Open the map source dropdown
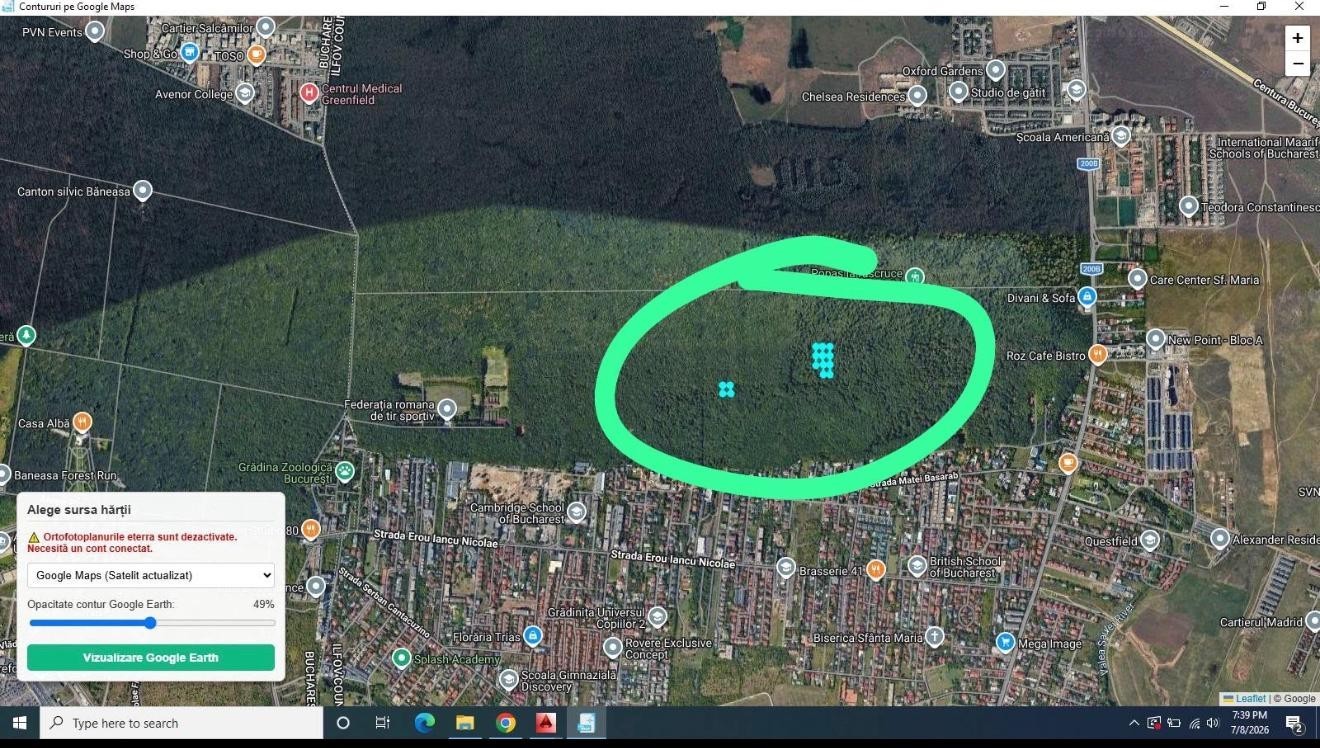Image resolution: width=1320 pixels, height=748 pixels. [150, 575]
